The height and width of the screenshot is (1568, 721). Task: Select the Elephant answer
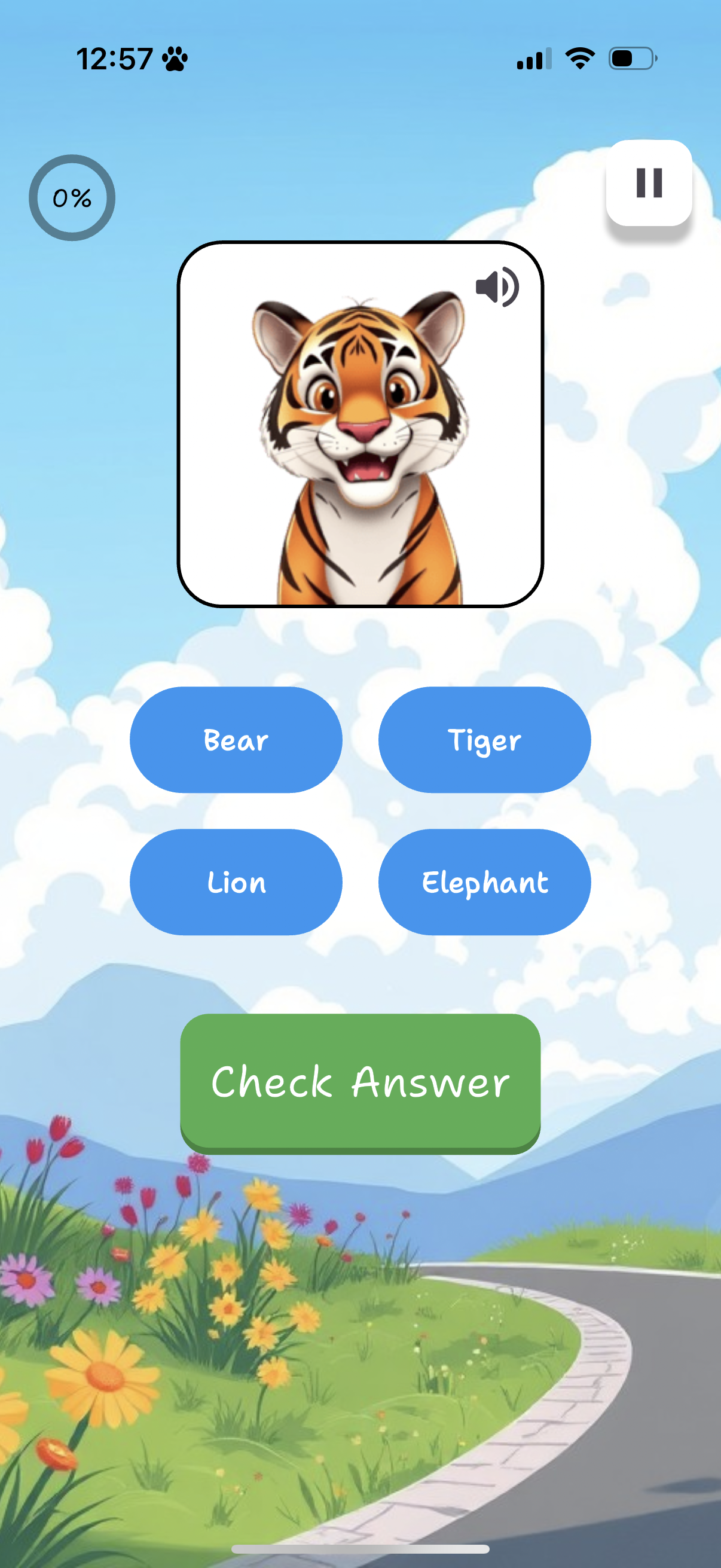(x=484, y=882)
